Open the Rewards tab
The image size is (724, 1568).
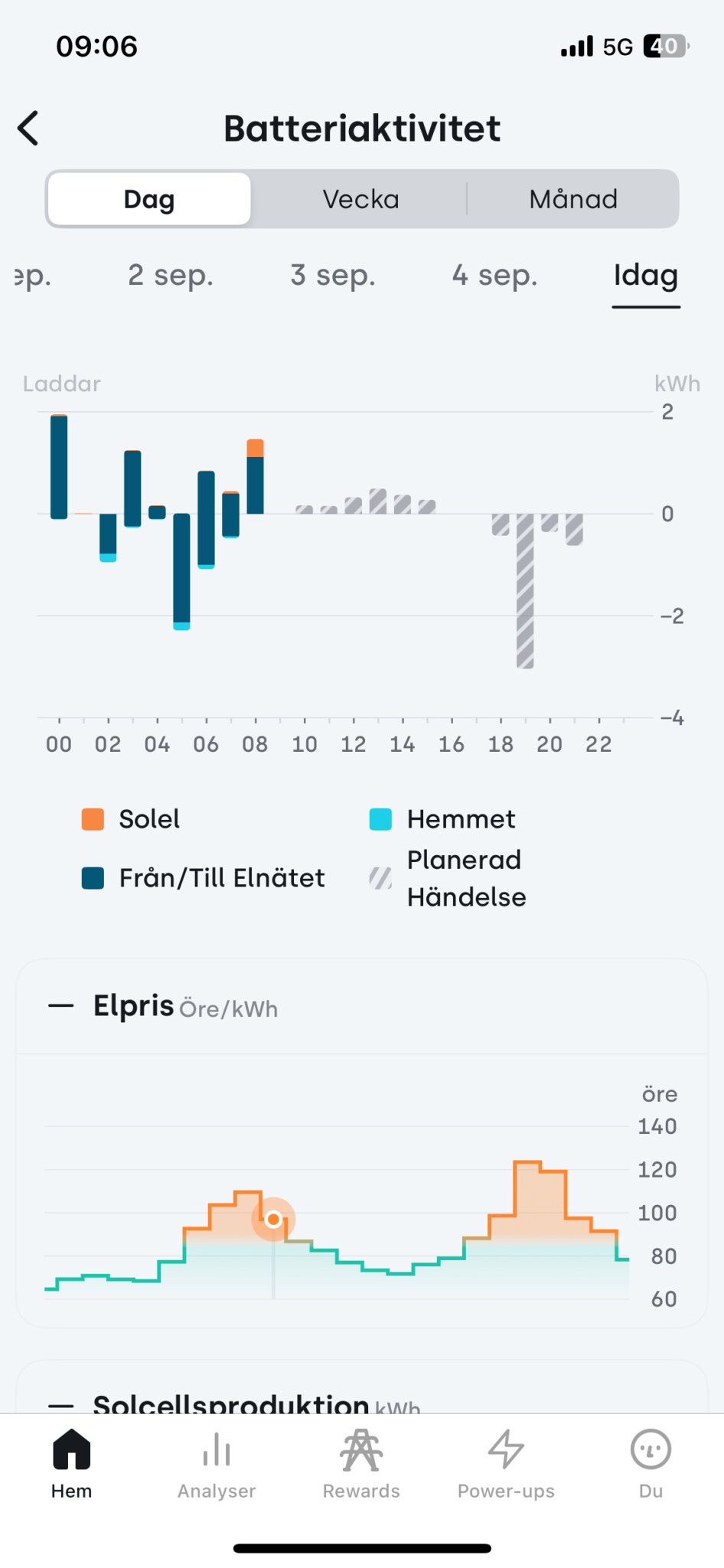(361, 1463)
